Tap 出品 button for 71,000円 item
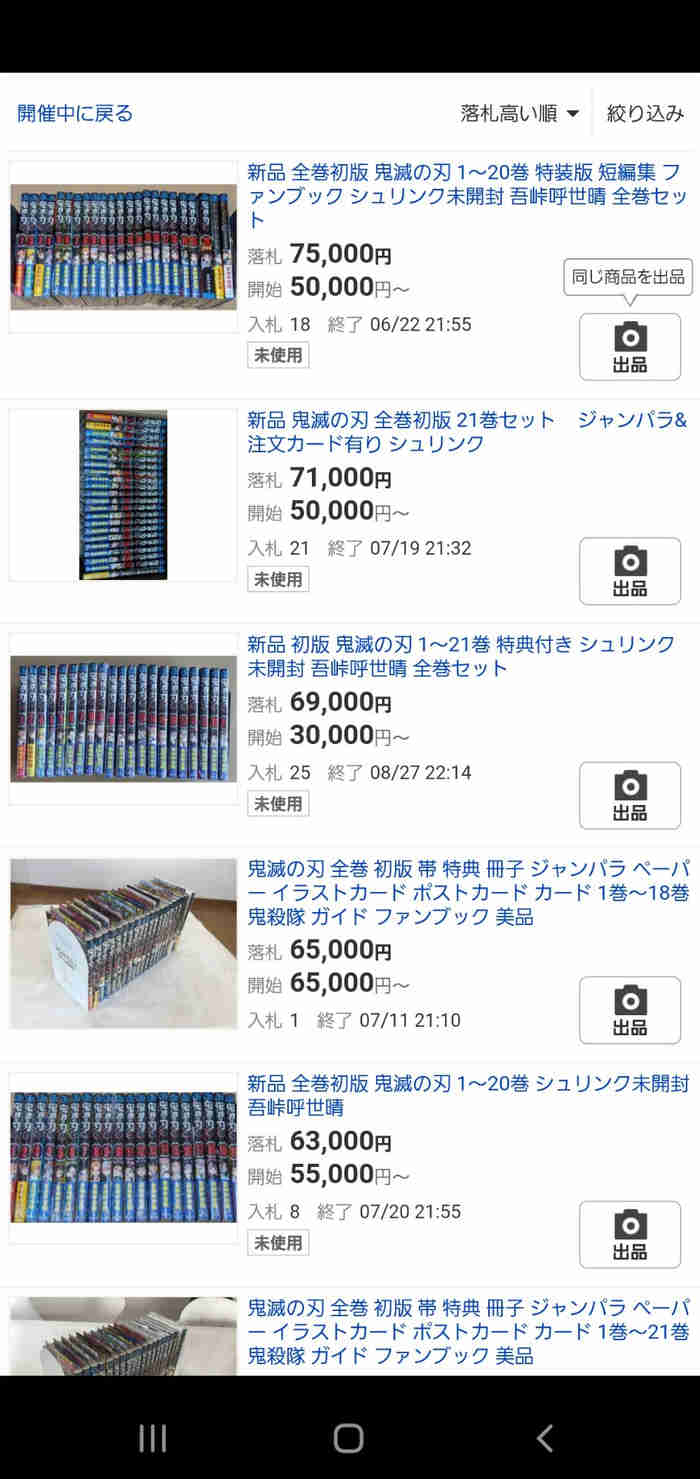The image size is (700, 1479). coord(630,571)
